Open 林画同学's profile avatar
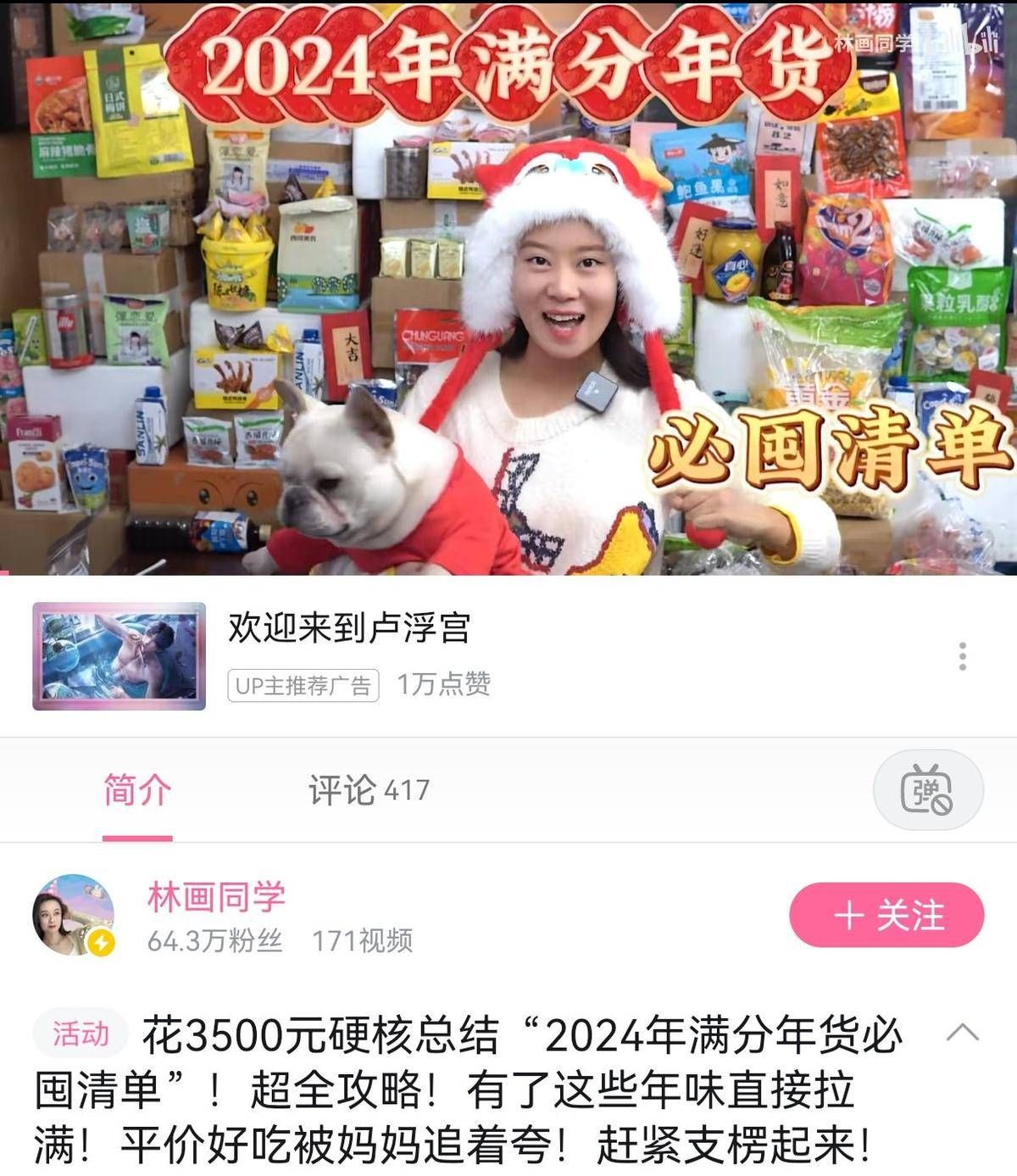 click(x=74, y=915)
